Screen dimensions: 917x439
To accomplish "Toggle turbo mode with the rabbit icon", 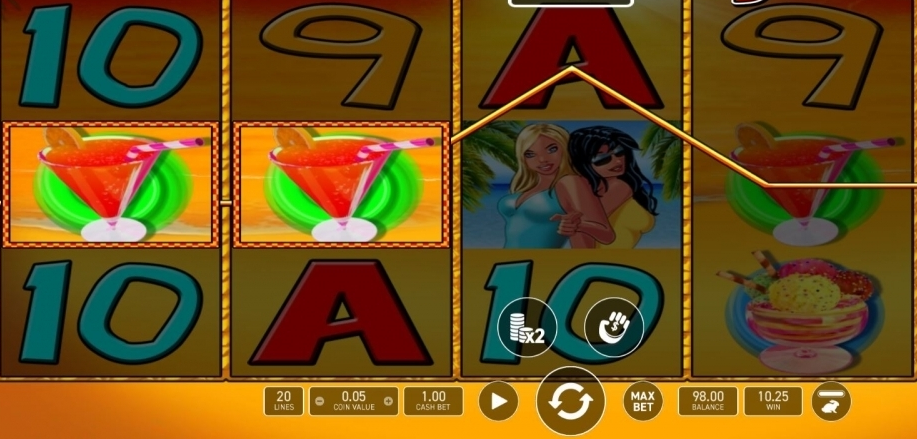I will coord(830,401).
